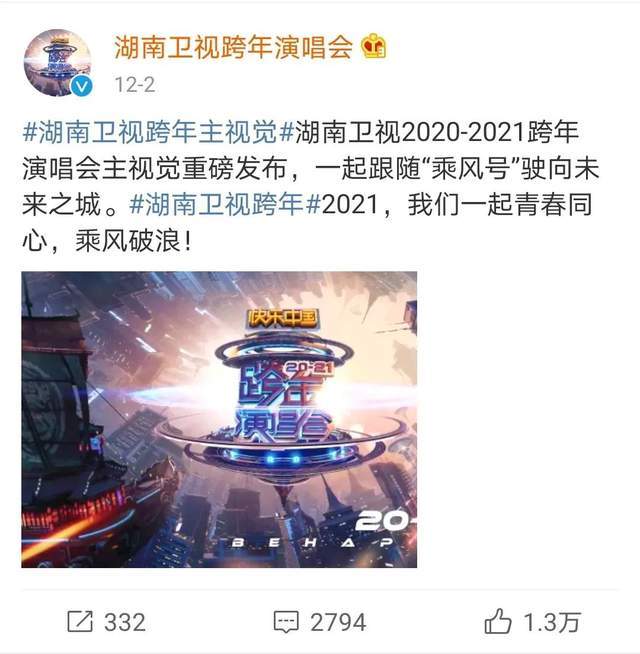This screenshot has width=640, height=654.
Task: View the concert poster image
Action: click(219, 419)
